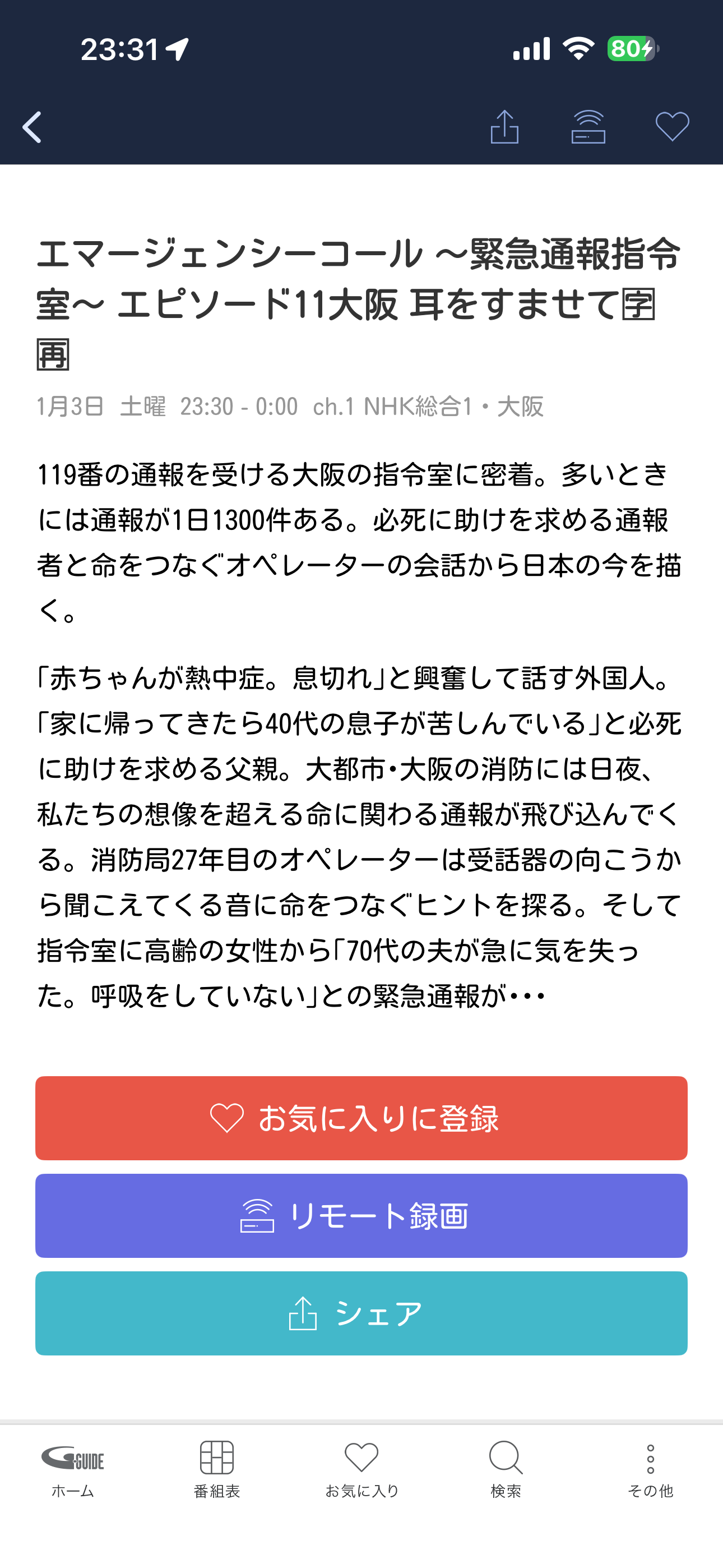The image size is (723, 1568).
Task: Tap the share icon in the top bar
Action: (x=504, y=127)
